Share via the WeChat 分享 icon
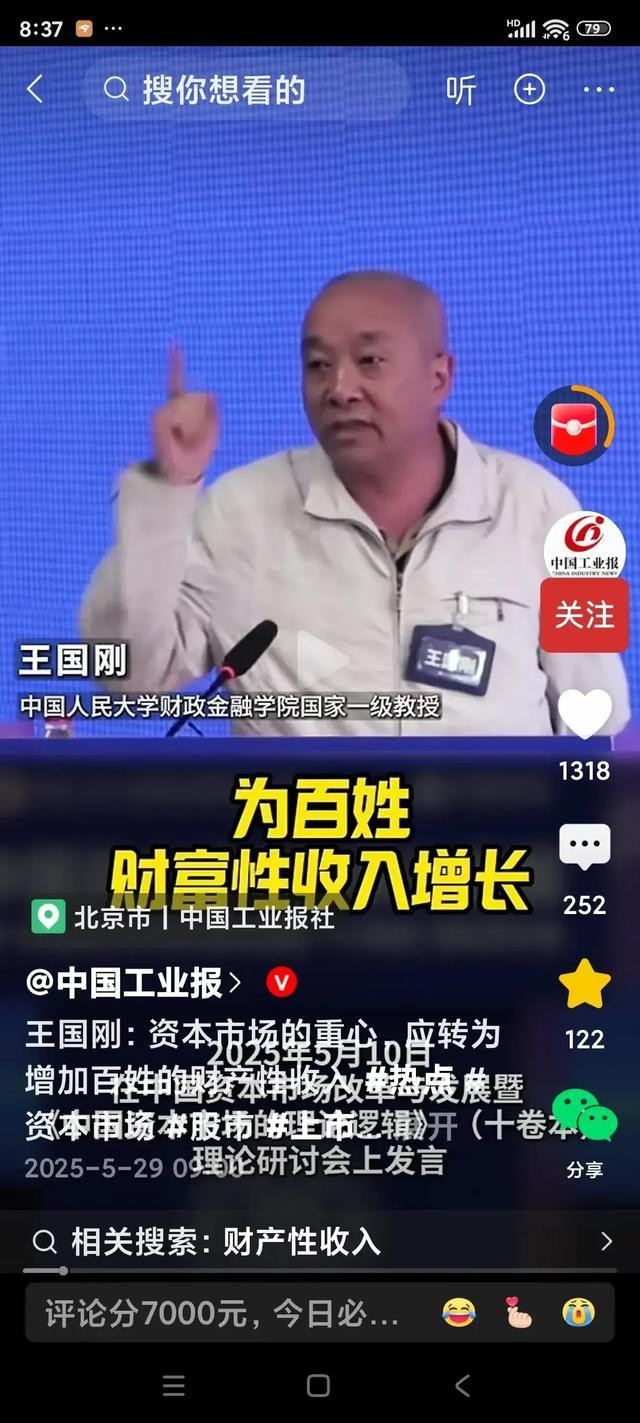Screen dimensions: 640x1423 click(585, 1117)
